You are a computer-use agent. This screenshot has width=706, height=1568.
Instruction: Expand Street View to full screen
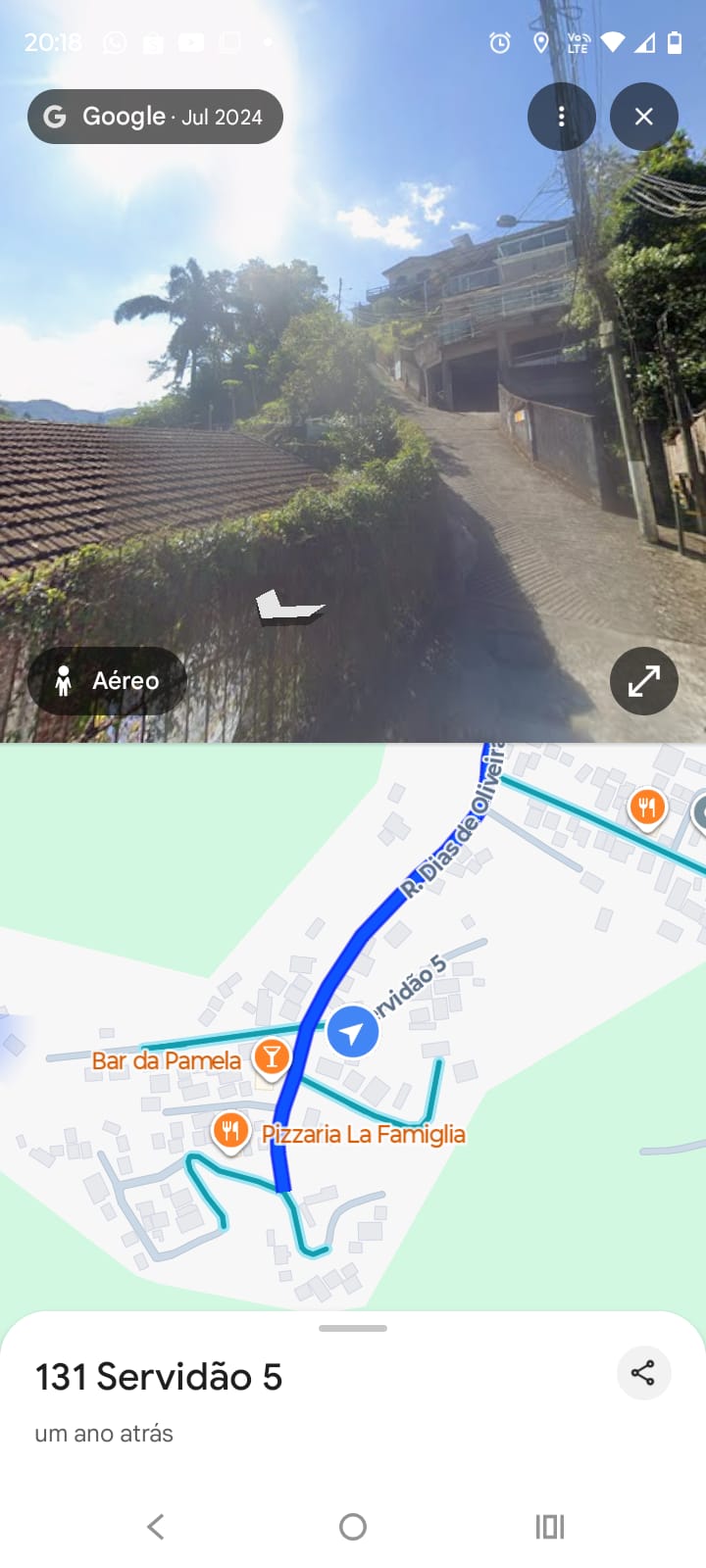[x=643, y=680]
